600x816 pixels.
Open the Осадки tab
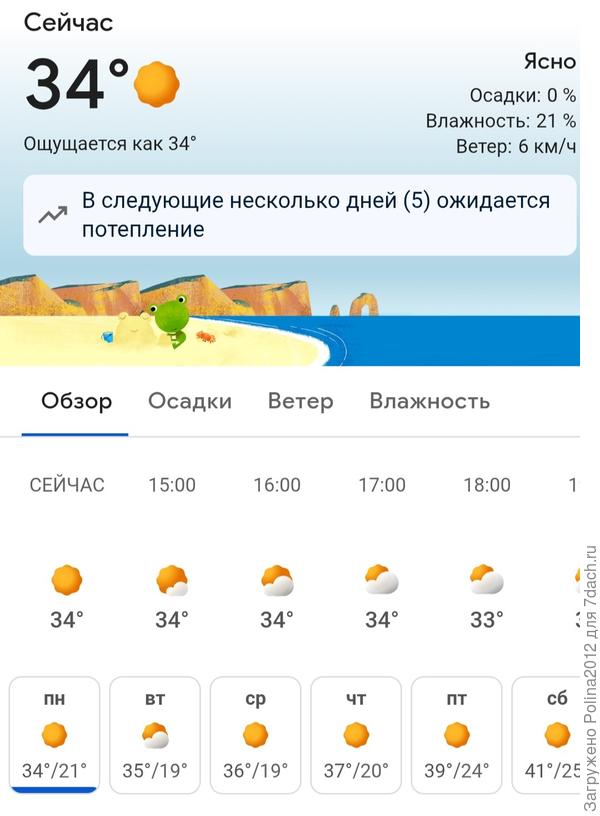(190, 402)
